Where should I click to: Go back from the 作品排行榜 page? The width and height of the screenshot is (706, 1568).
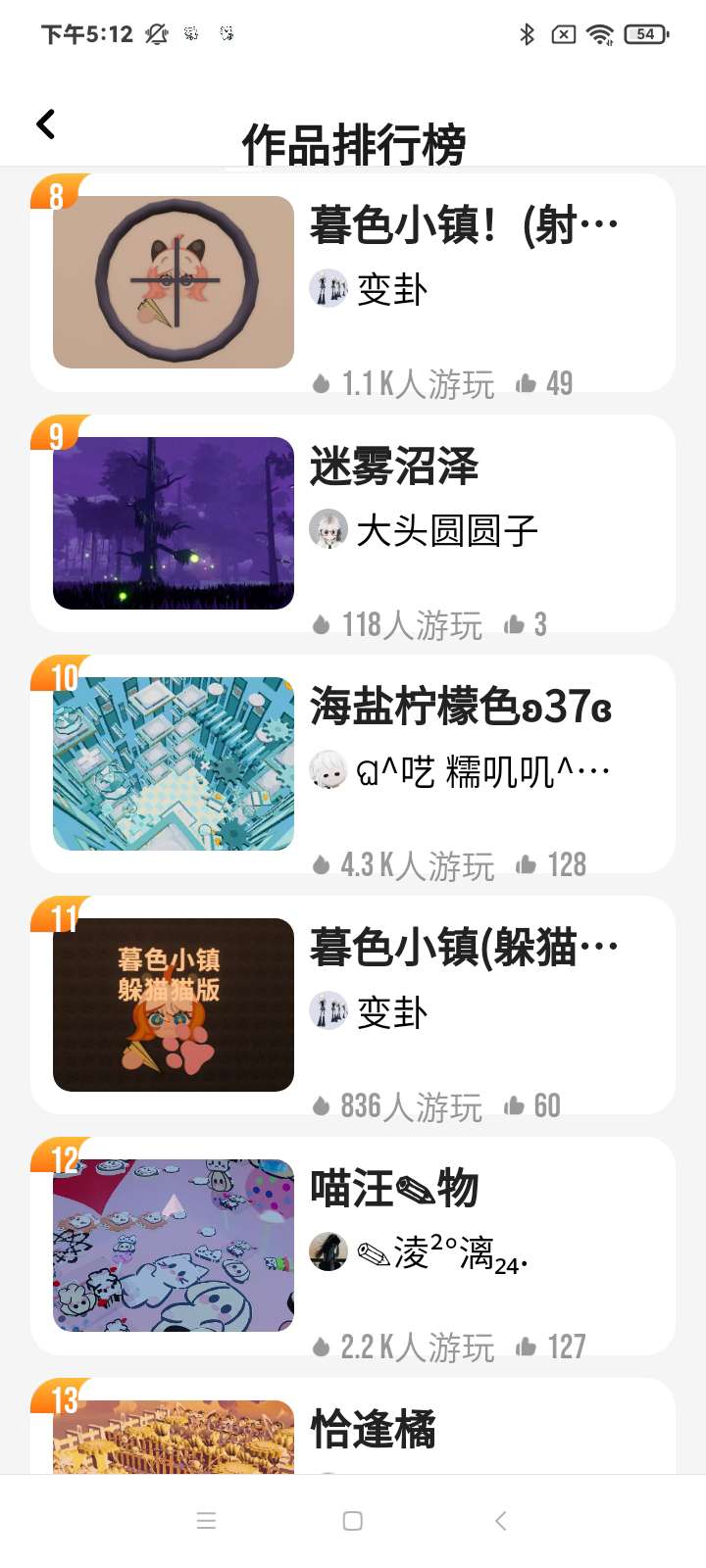45,124
